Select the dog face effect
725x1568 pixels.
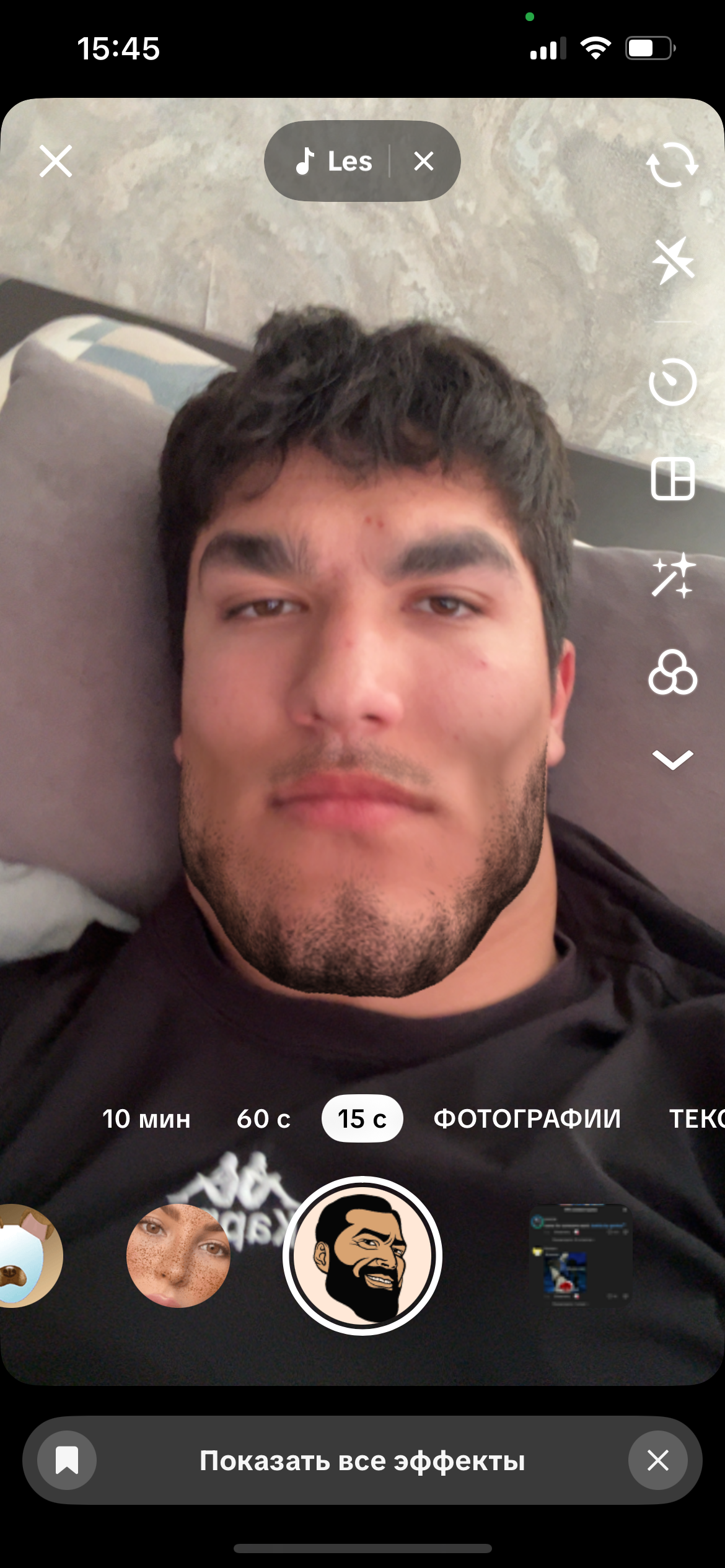point(28,1256)
